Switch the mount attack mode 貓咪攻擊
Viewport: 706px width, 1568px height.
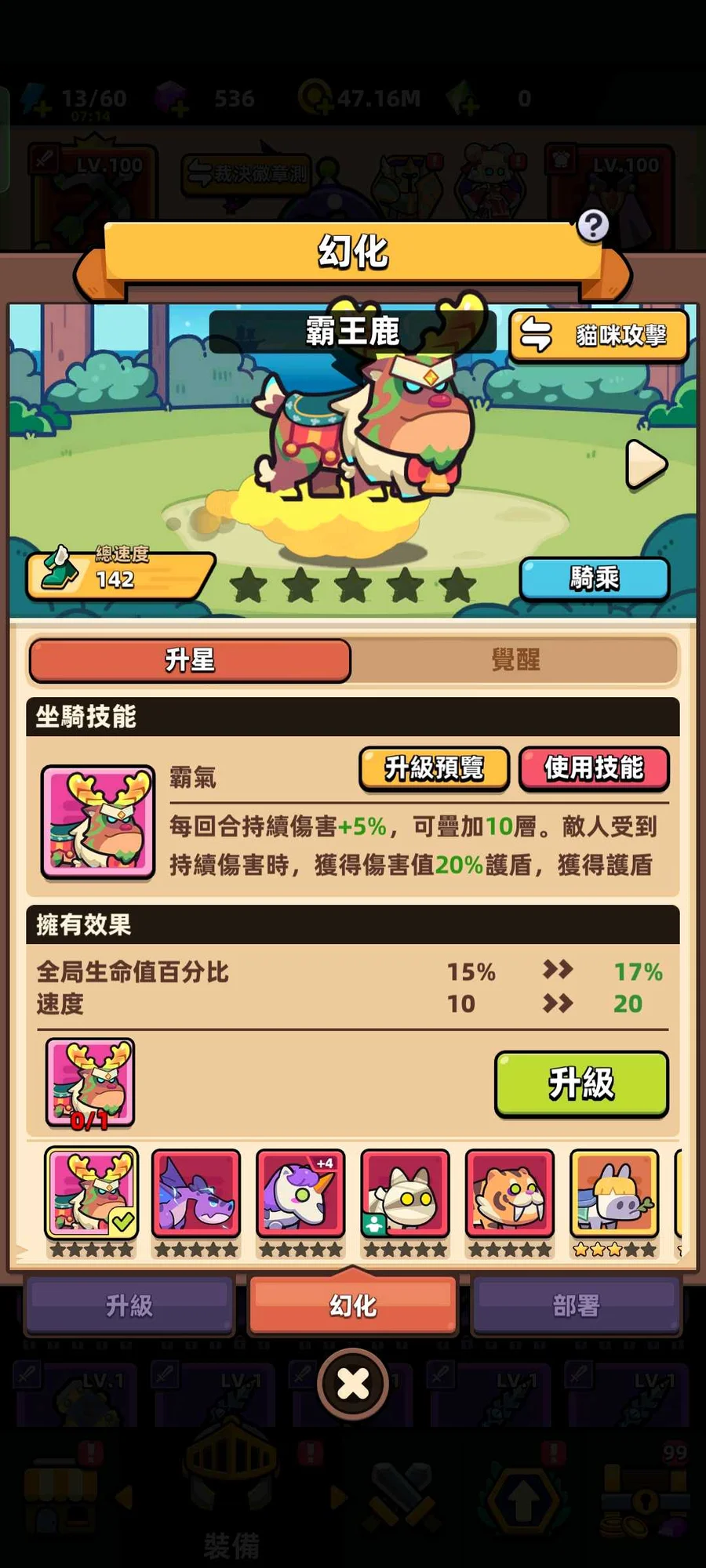(599, 336)
